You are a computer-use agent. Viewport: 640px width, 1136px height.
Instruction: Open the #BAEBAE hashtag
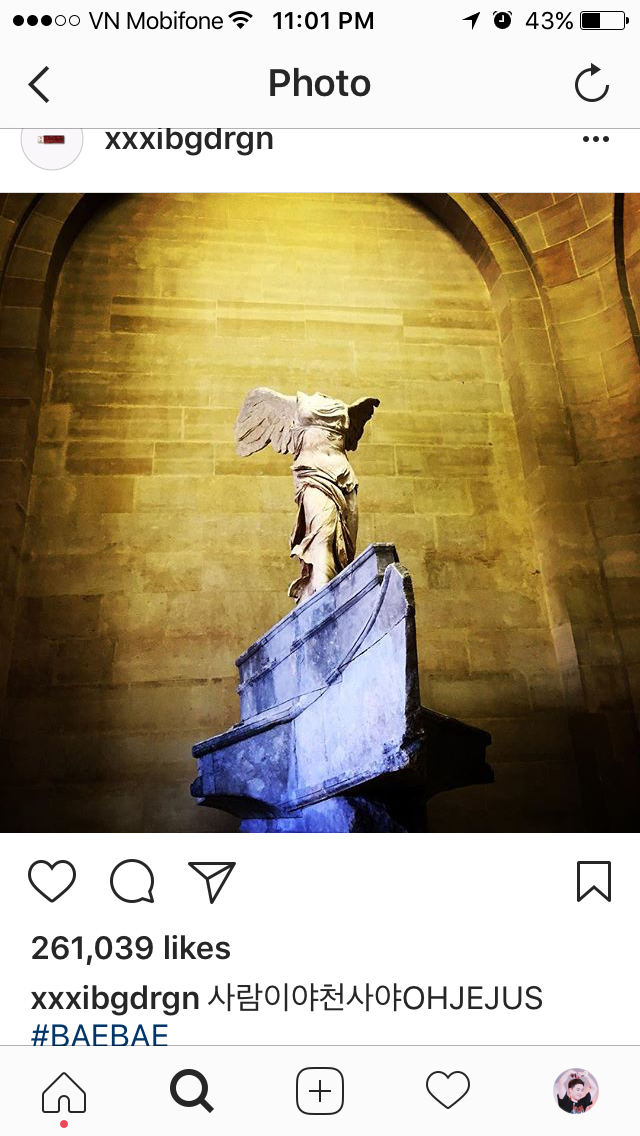tap(100, 1034)
